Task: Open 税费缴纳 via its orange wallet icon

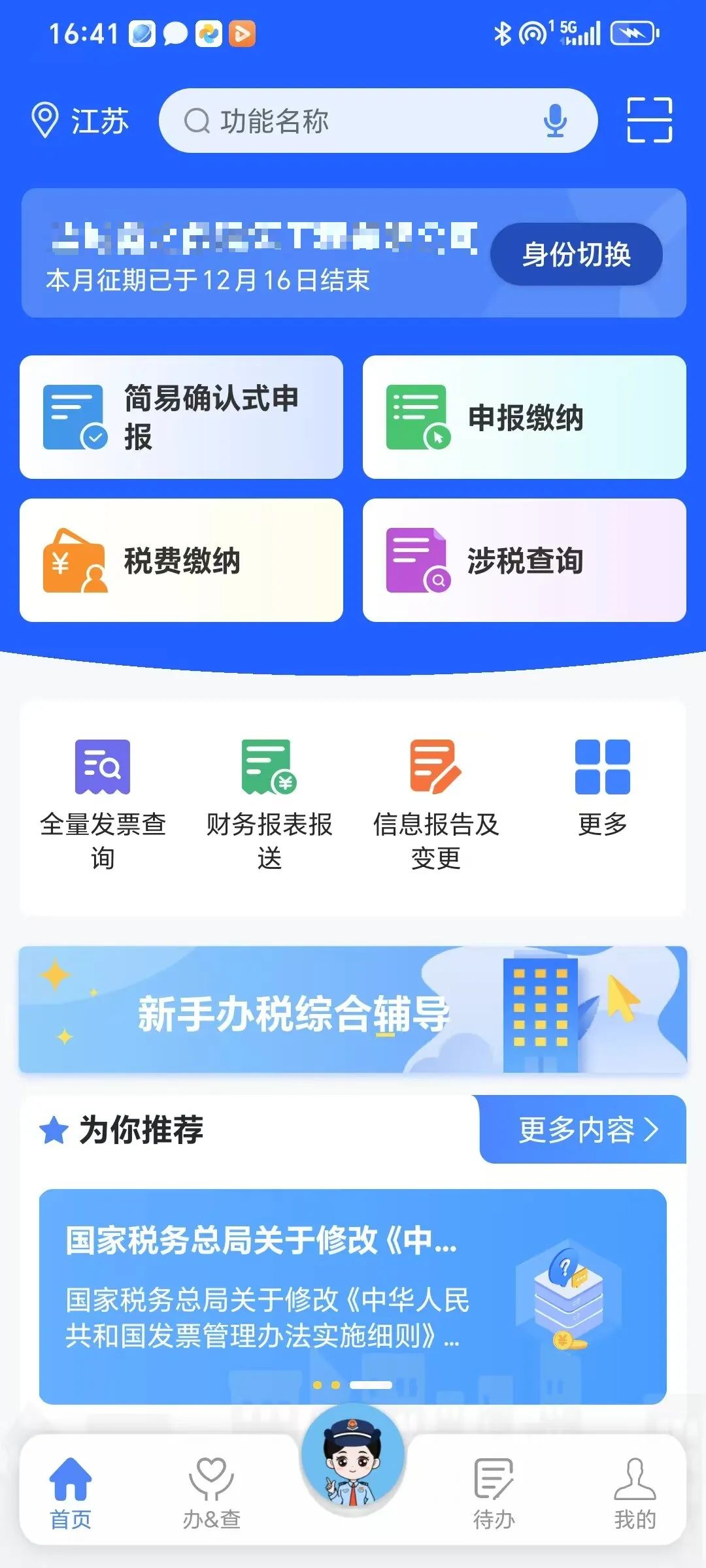Action: 75,560
